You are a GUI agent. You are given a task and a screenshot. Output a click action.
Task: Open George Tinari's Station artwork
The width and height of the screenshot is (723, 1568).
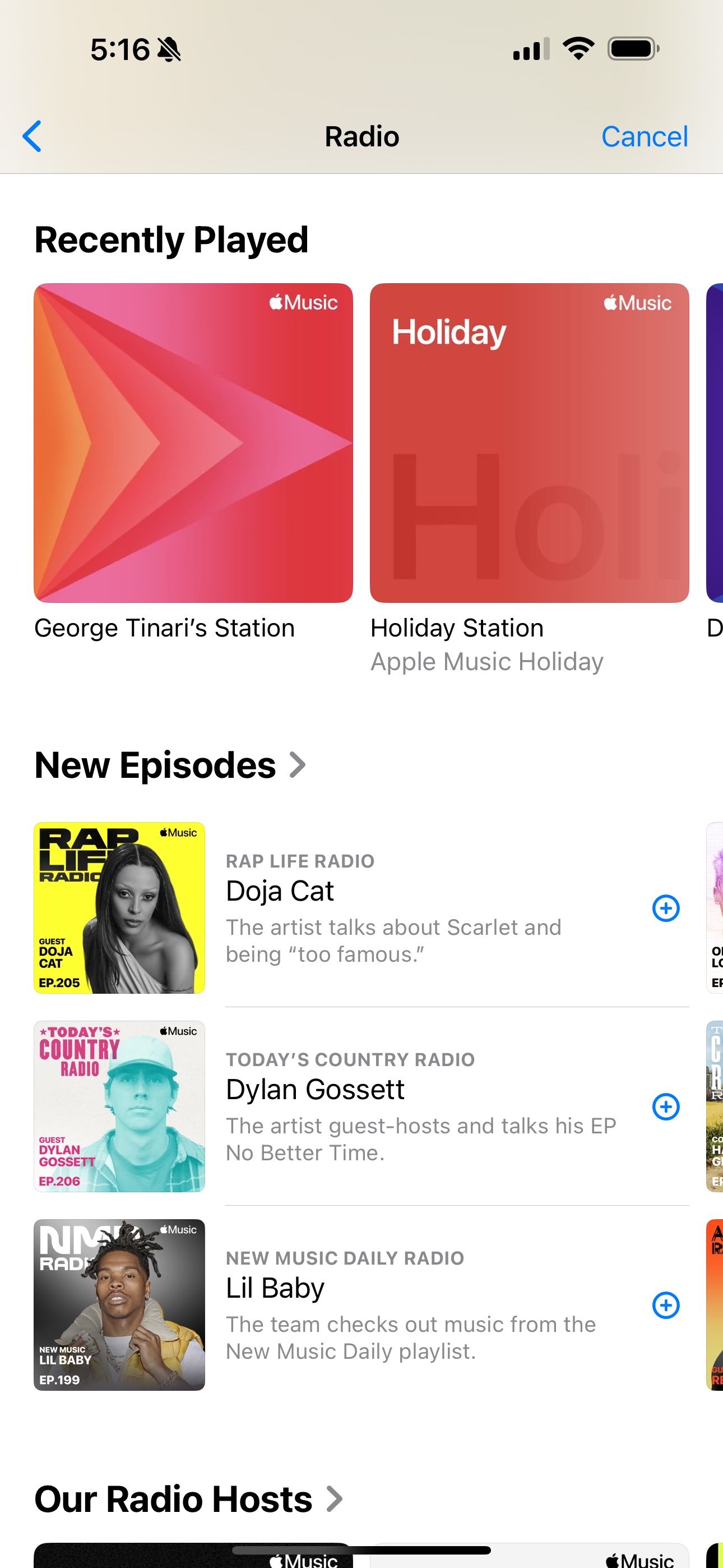(x=193, y=442)
